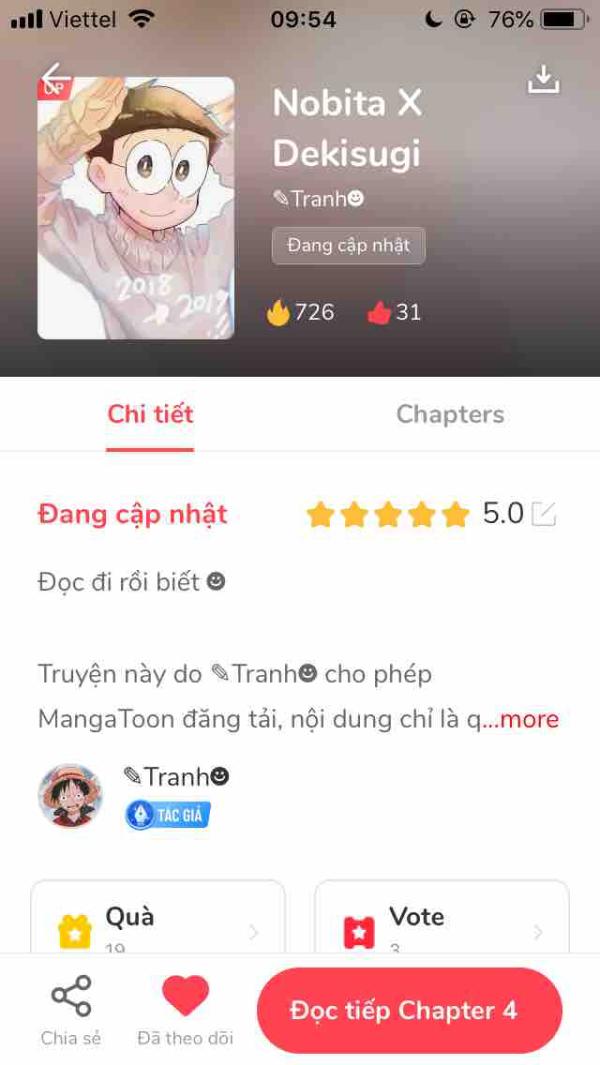The height and width of the screenshot is (1065, 600).
Task: Edit your rating next to 5.0
Action: pyautogui.click(x=543, y=514)
